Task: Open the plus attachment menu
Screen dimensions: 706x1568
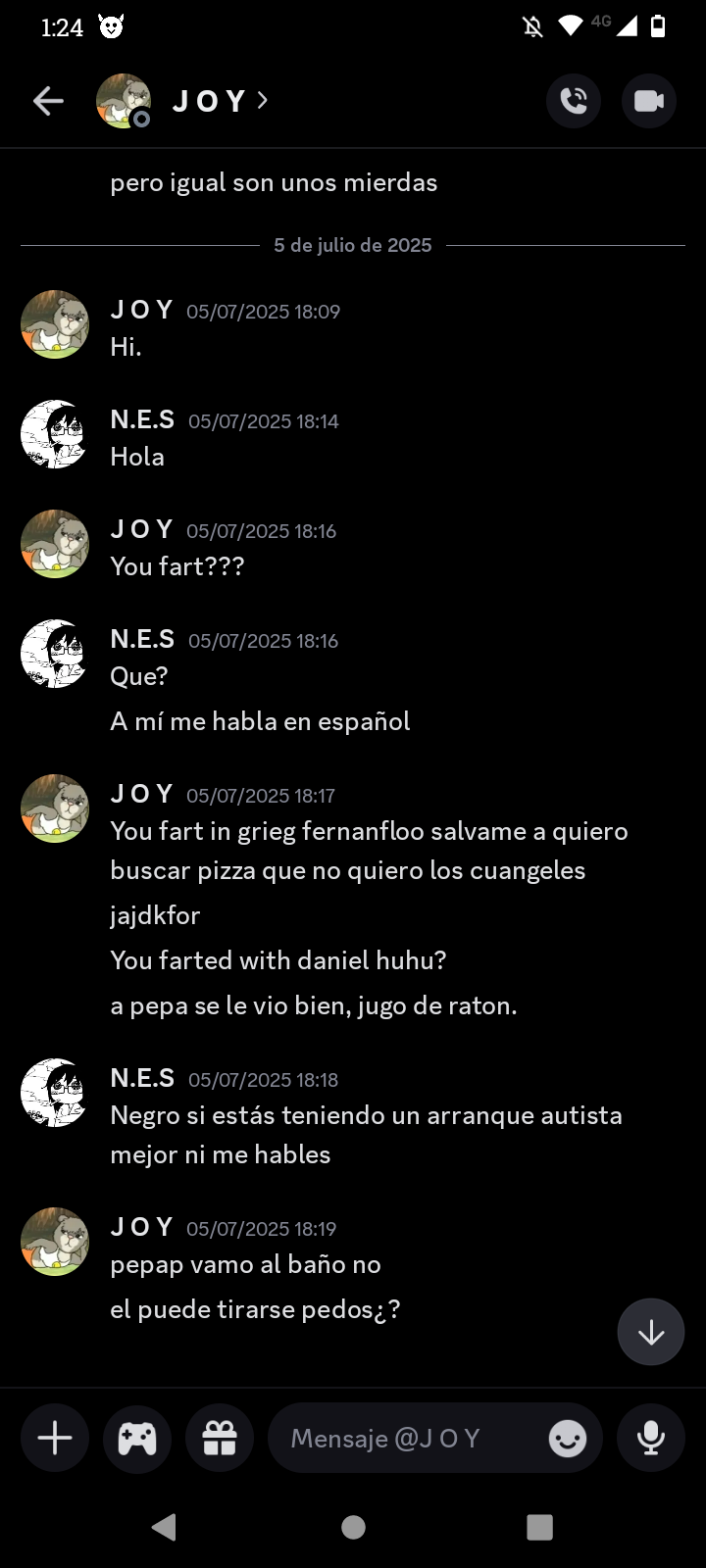Action: click(x=55, y=1439)
